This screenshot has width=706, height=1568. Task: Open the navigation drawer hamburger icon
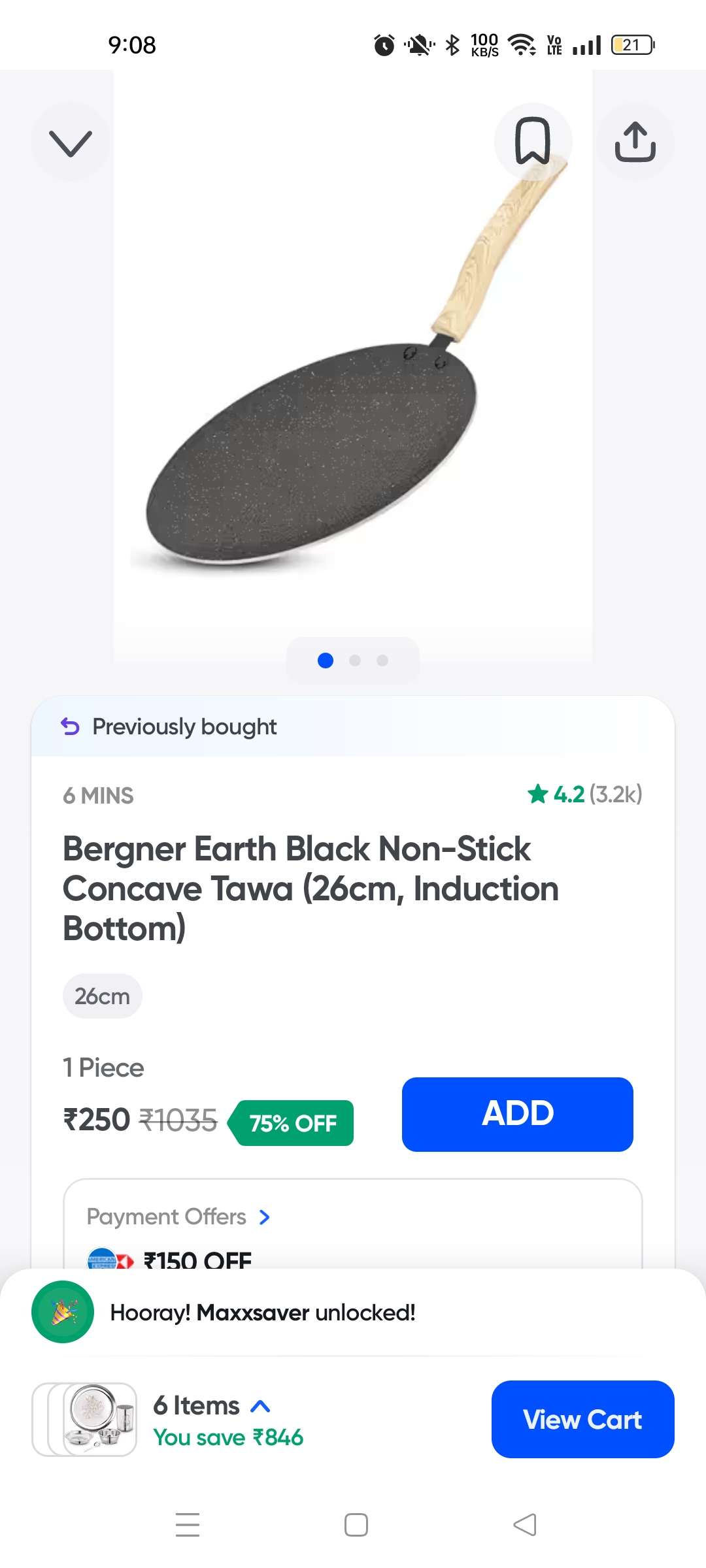(188, 1524)
